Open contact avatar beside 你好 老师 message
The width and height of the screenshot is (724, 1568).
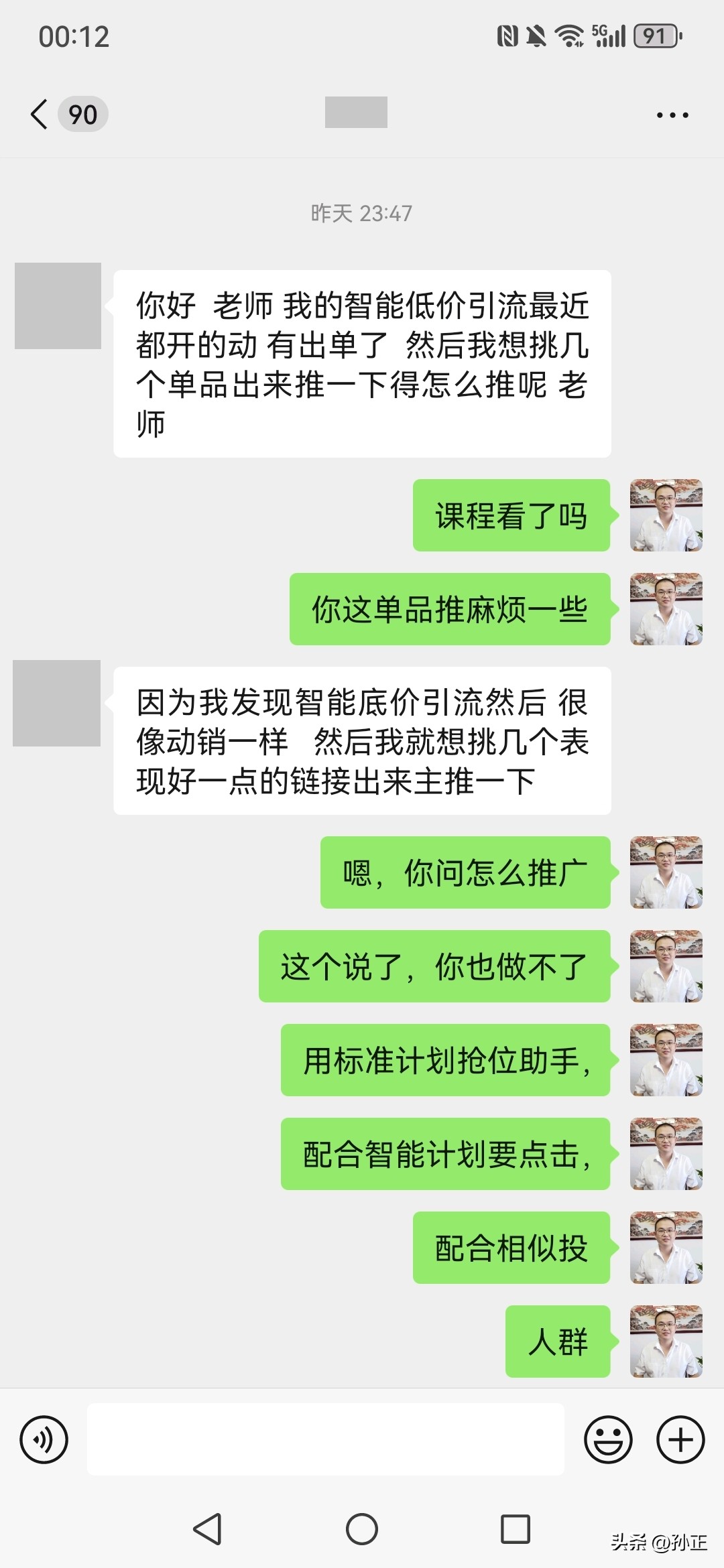pos(58,306)
